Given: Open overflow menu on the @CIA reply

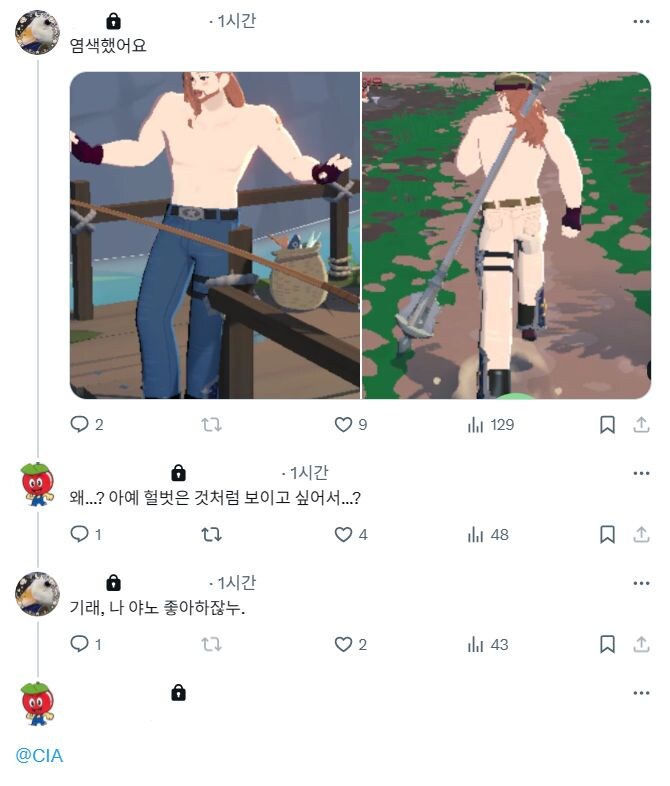Looking at the screenshot, I should click(641, 693).
